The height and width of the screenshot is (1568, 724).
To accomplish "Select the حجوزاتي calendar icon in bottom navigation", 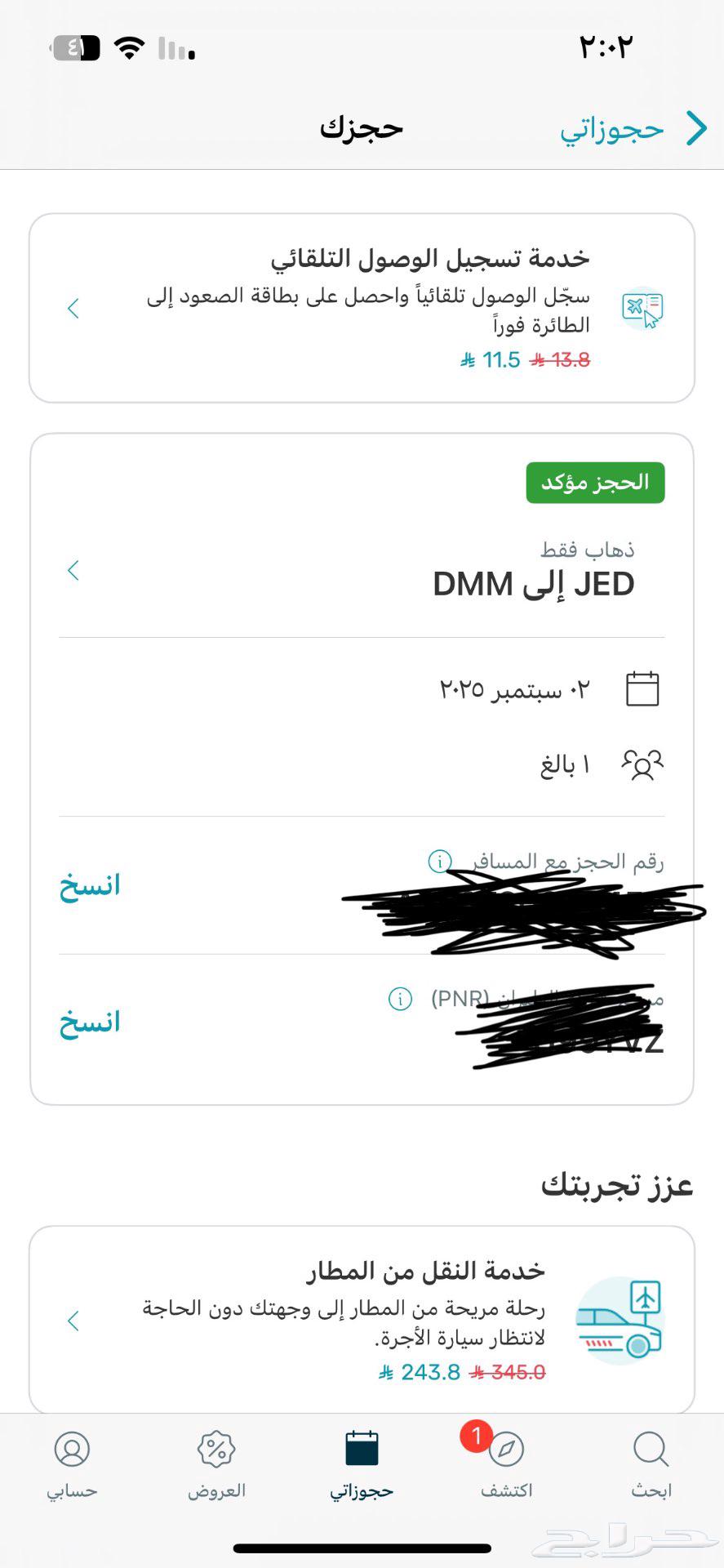I will point(362,1450).
